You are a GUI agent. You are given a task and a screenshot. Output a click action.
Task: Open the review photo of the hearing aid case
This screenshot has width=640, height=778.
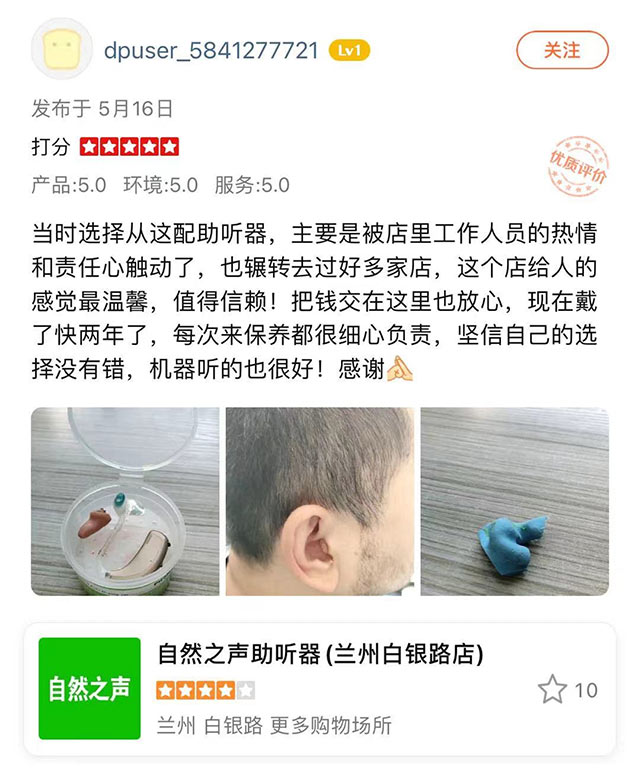point(125,501)
